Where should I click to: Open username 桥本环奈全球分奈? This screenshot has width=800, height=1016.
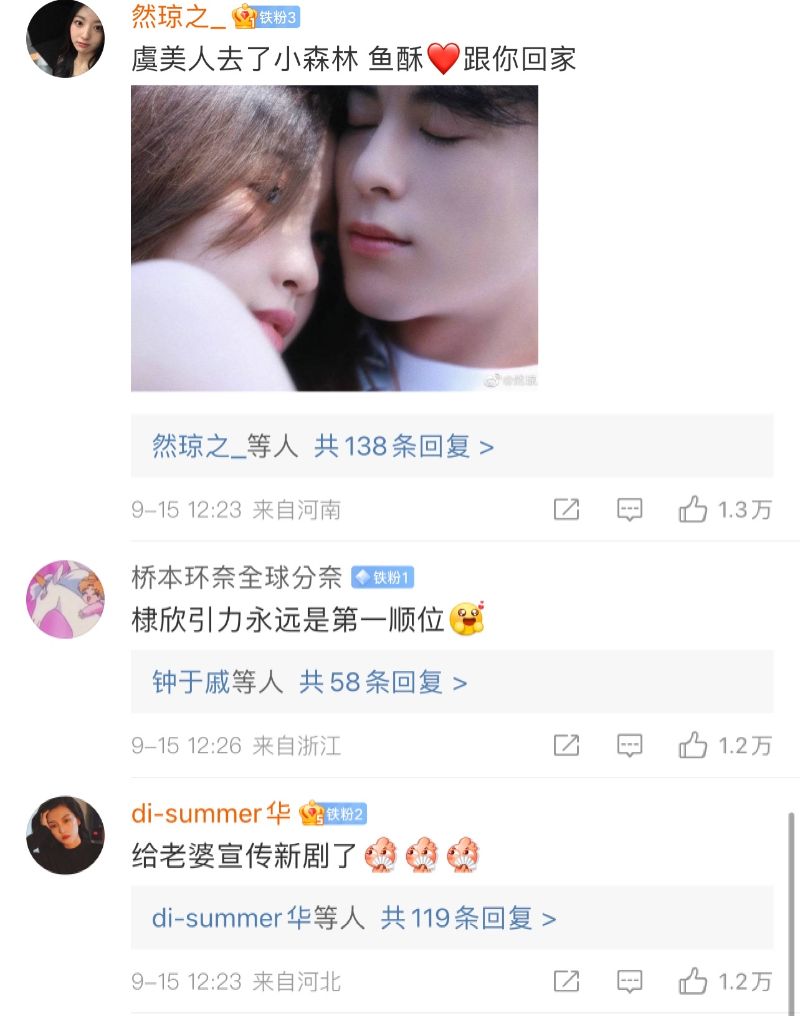236,577
